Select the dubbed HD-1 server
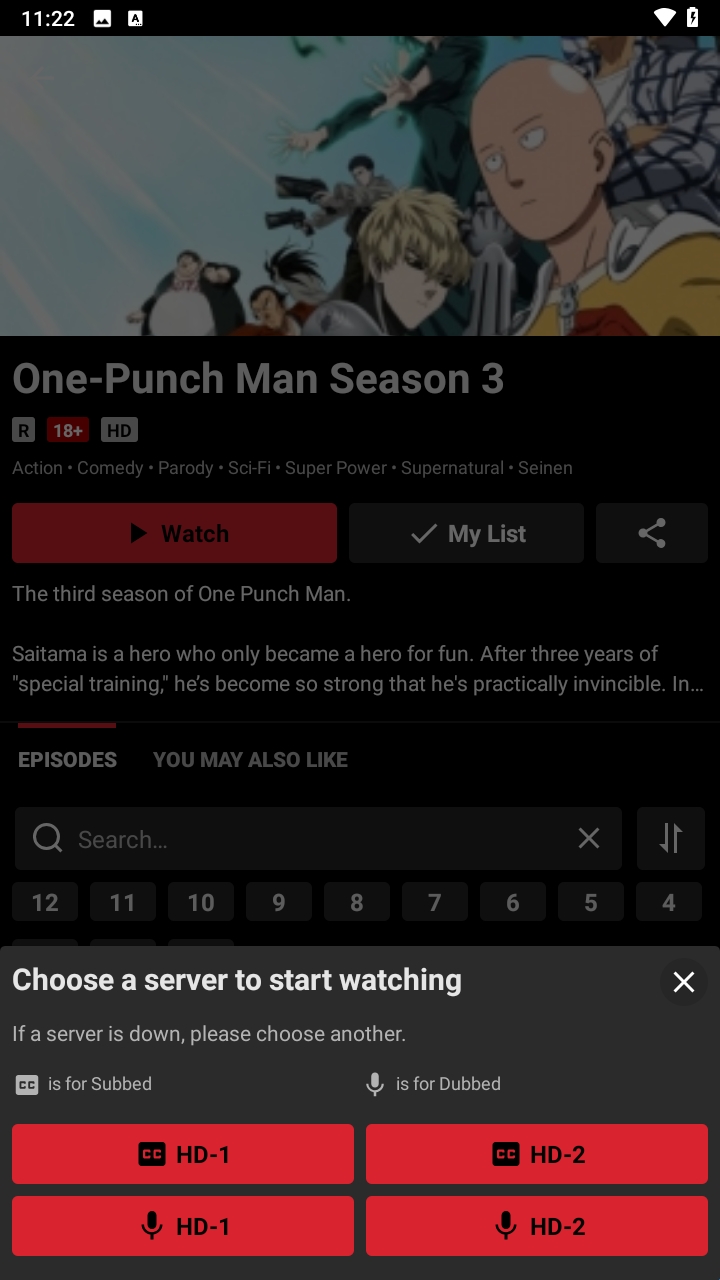This screenshot has height=1280, width=720. [183, 1226]
